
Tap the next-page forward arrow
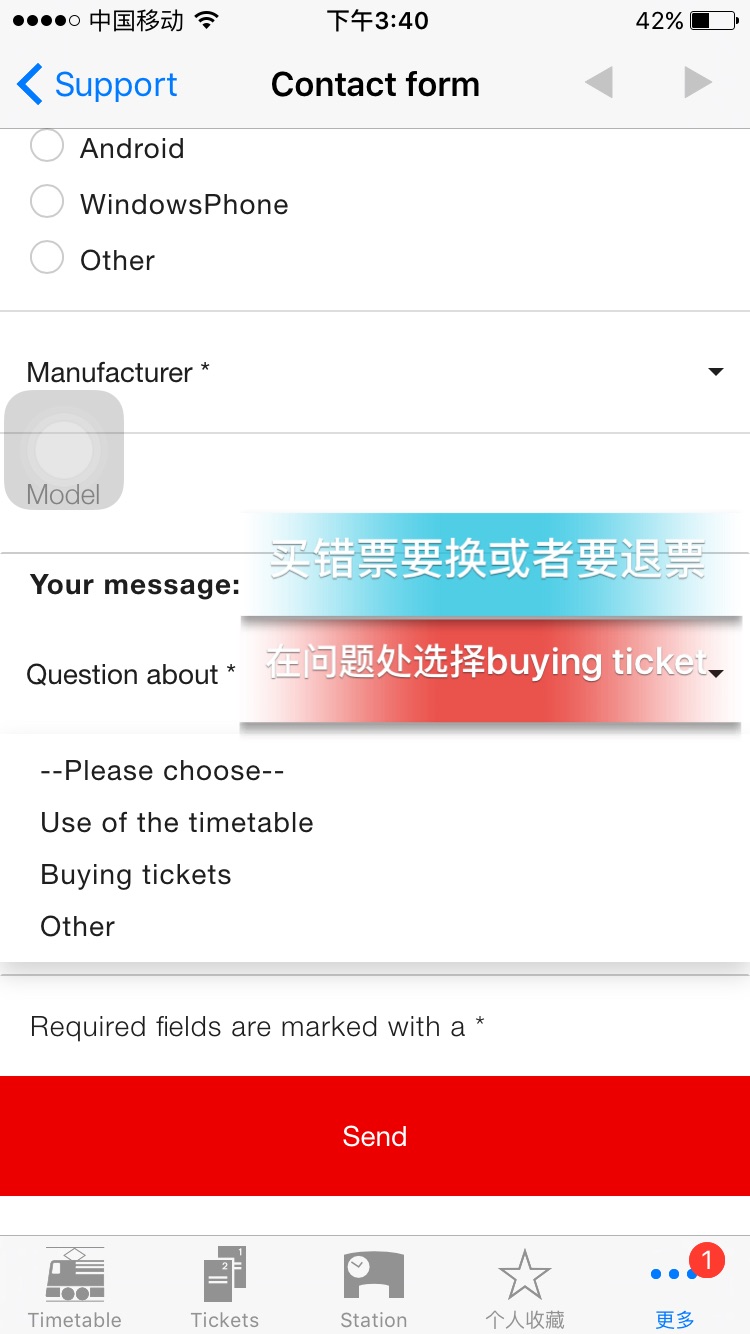697,83
